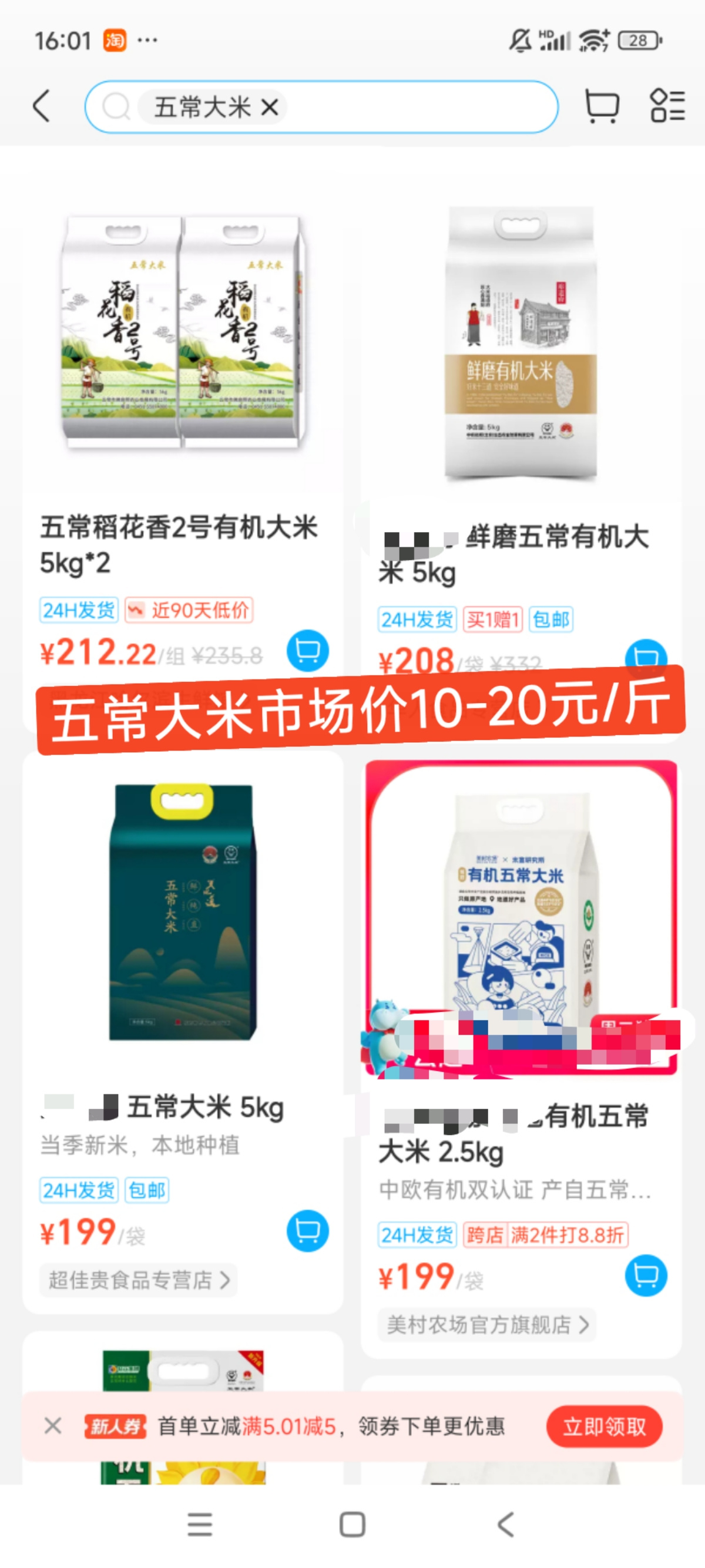Open the system recent apps menu

(200, 1525)
